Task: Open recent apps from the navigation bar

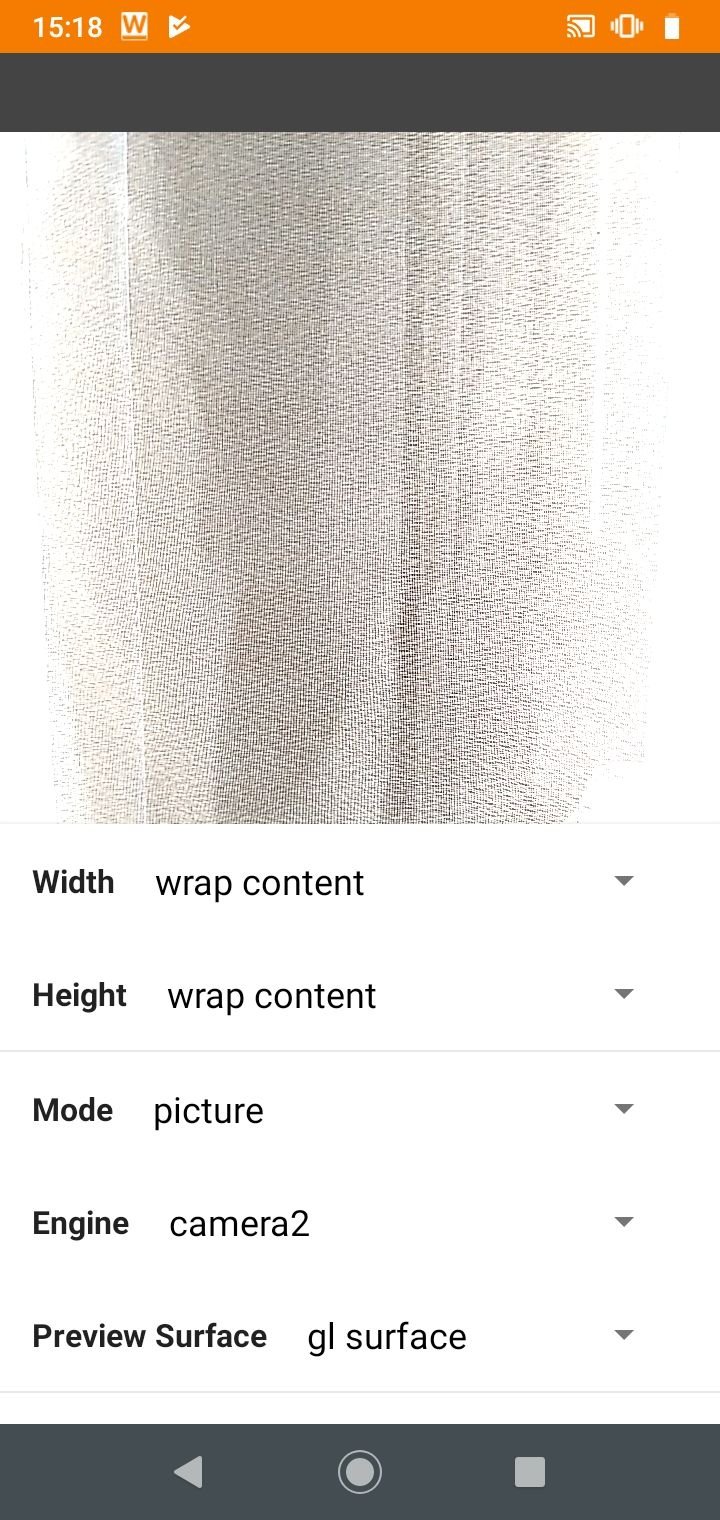Action: [x=530, y=1472]
